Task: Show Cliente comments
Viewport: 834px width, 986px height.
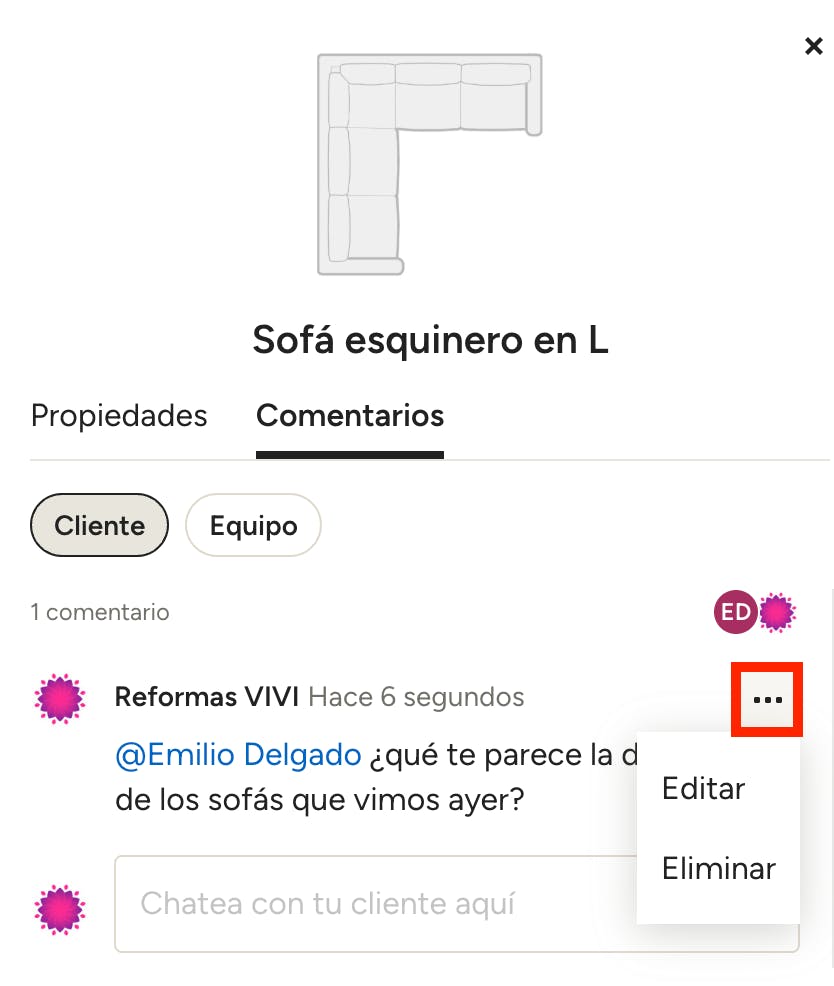Action: (x=99, y=525)
